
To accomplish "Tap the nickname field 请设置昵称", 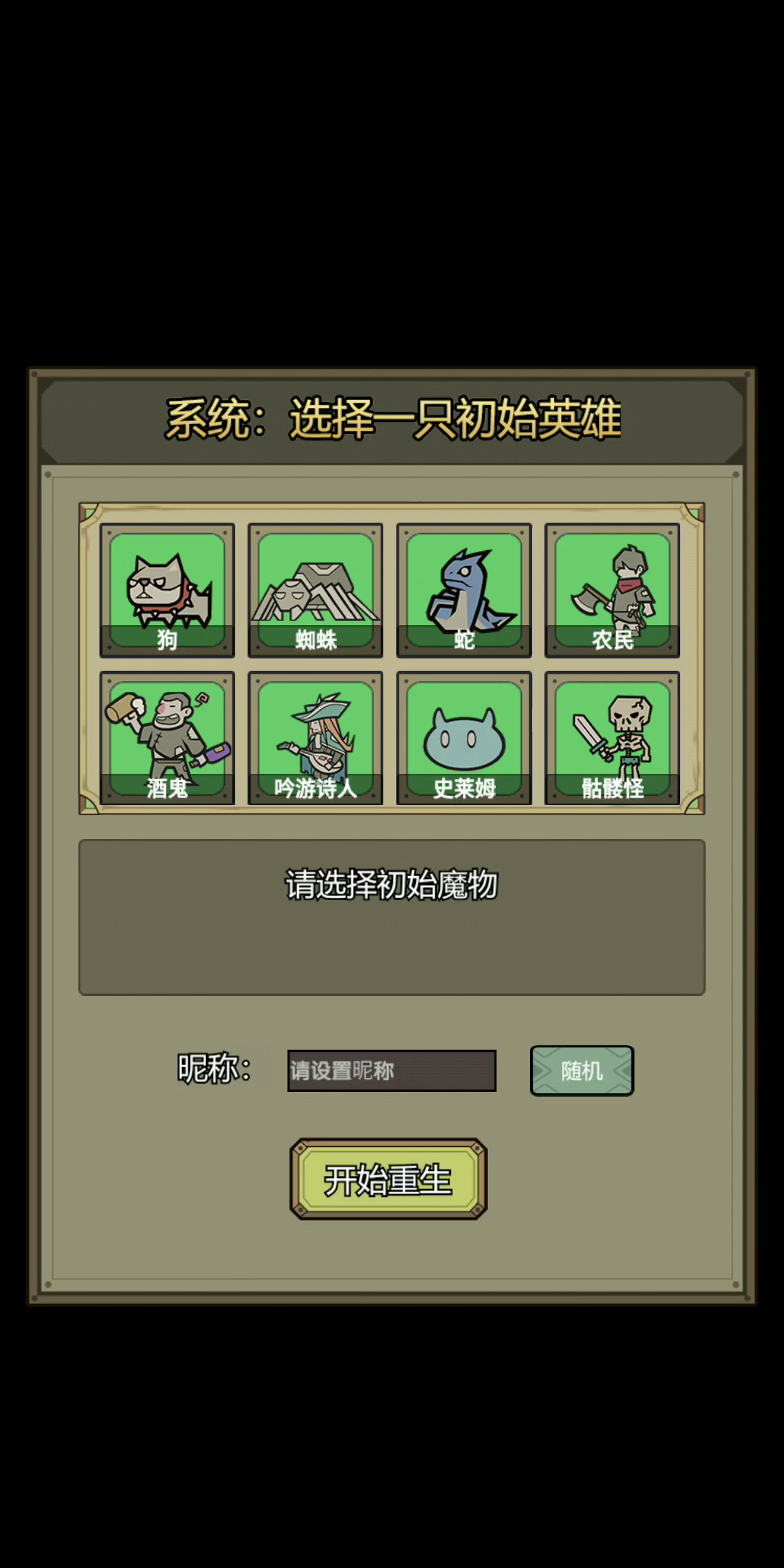I will coord(392,1070).
